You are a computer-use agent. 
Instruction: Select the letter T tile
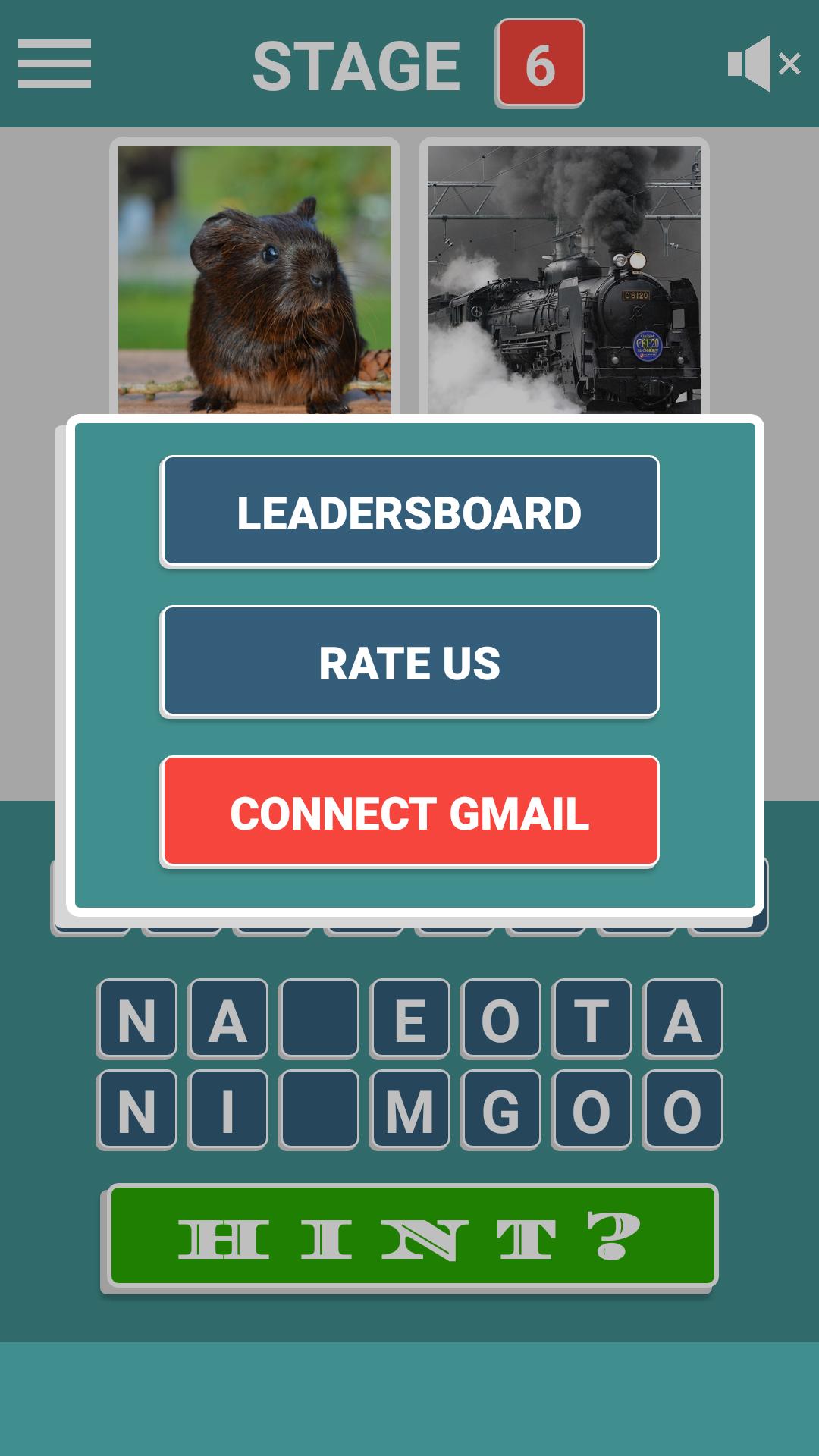point(591,1018)
